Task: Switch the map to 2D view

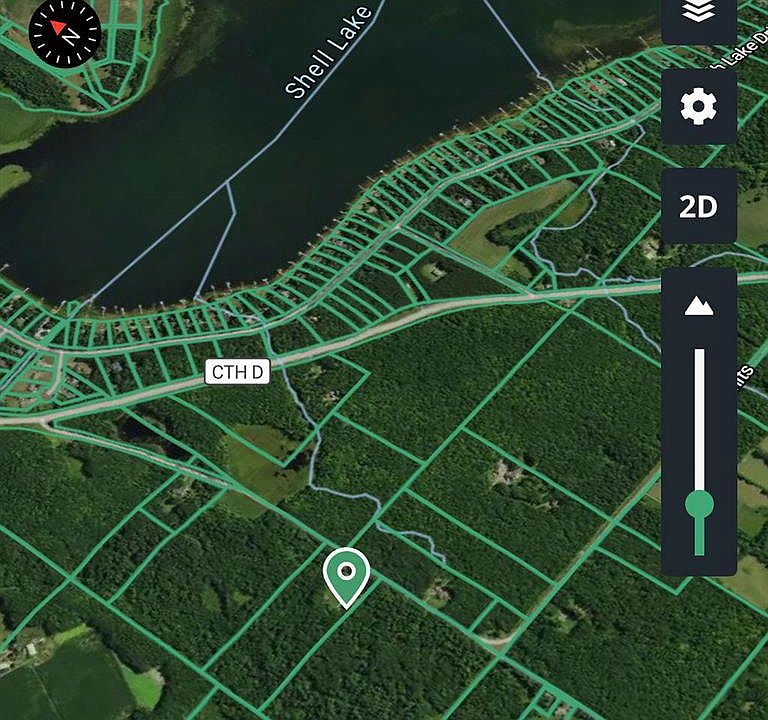Action: [698, 207]
